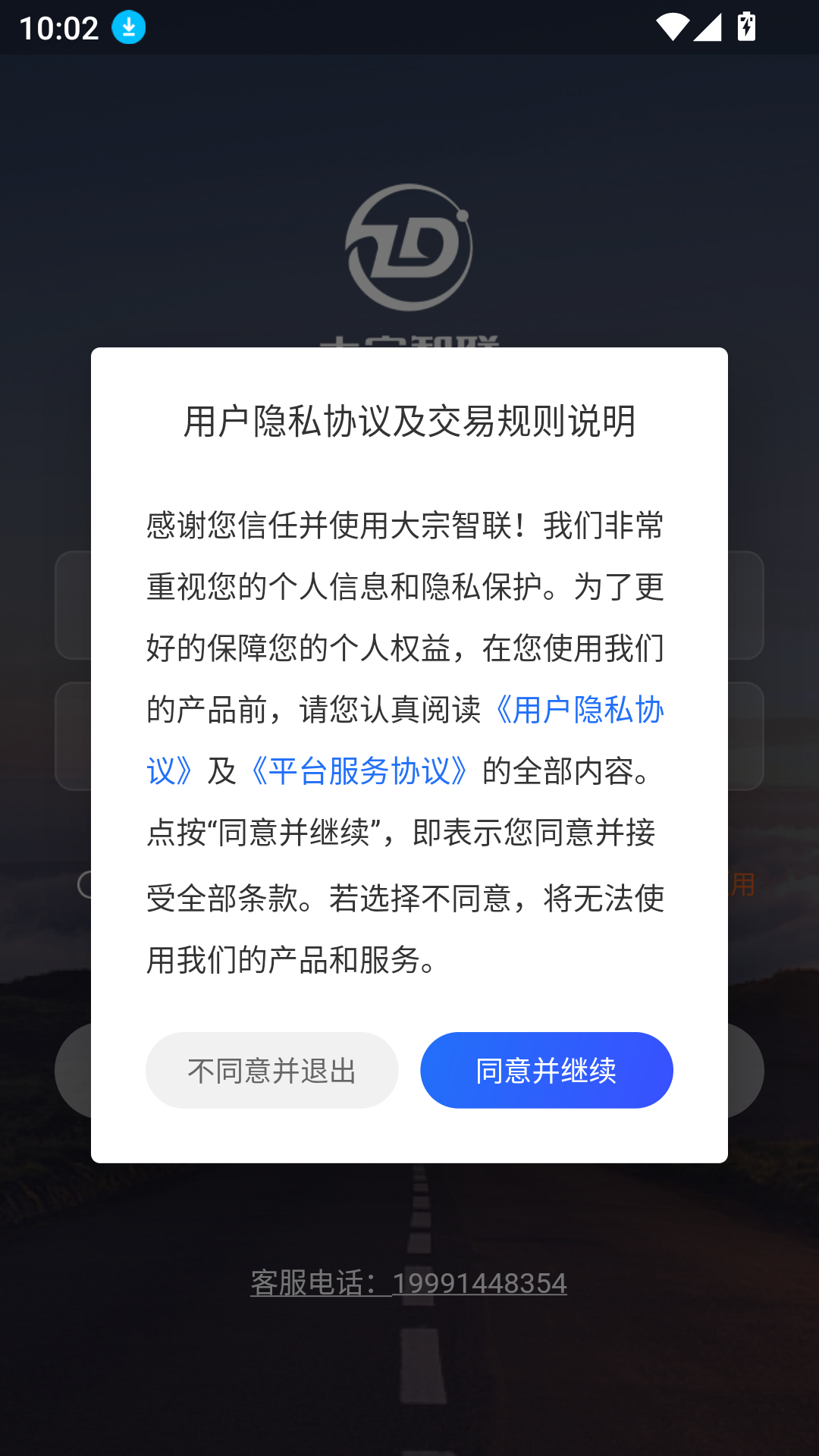Tap the charging battery icon
This screenshot has width=819, height=1456.
point(745,27)
